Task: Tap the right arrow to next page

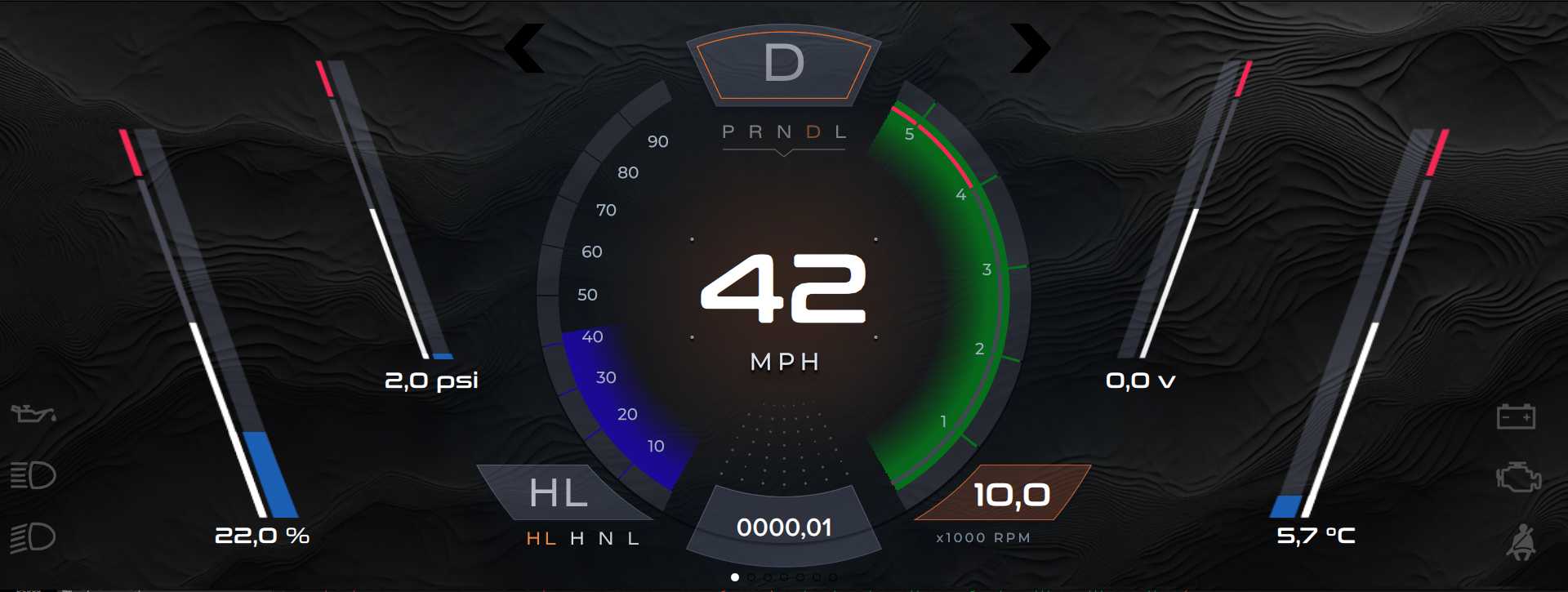Action: click(x=1031, y=48)
